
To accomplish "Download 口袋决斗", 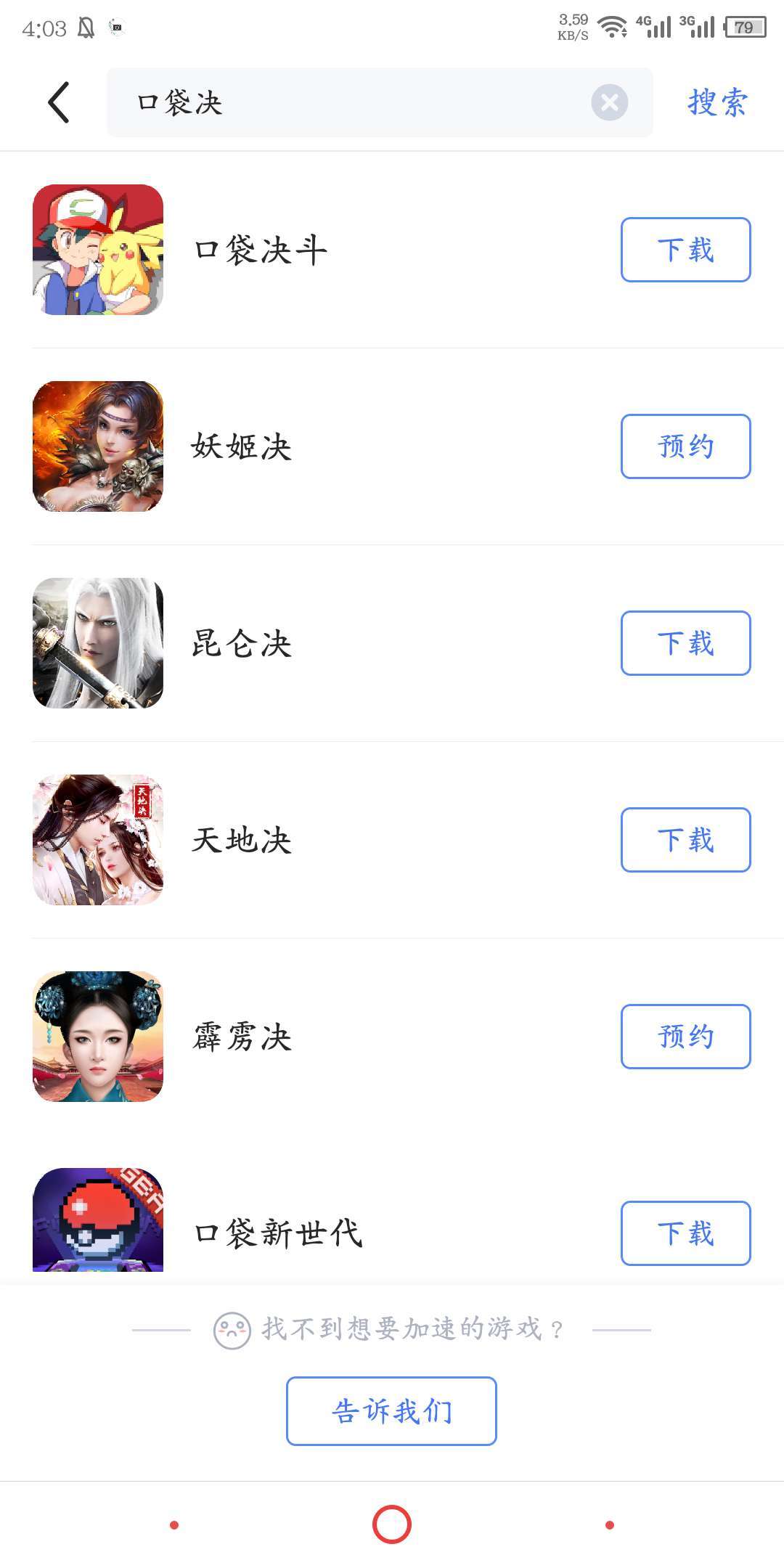I will click(685, 250).
